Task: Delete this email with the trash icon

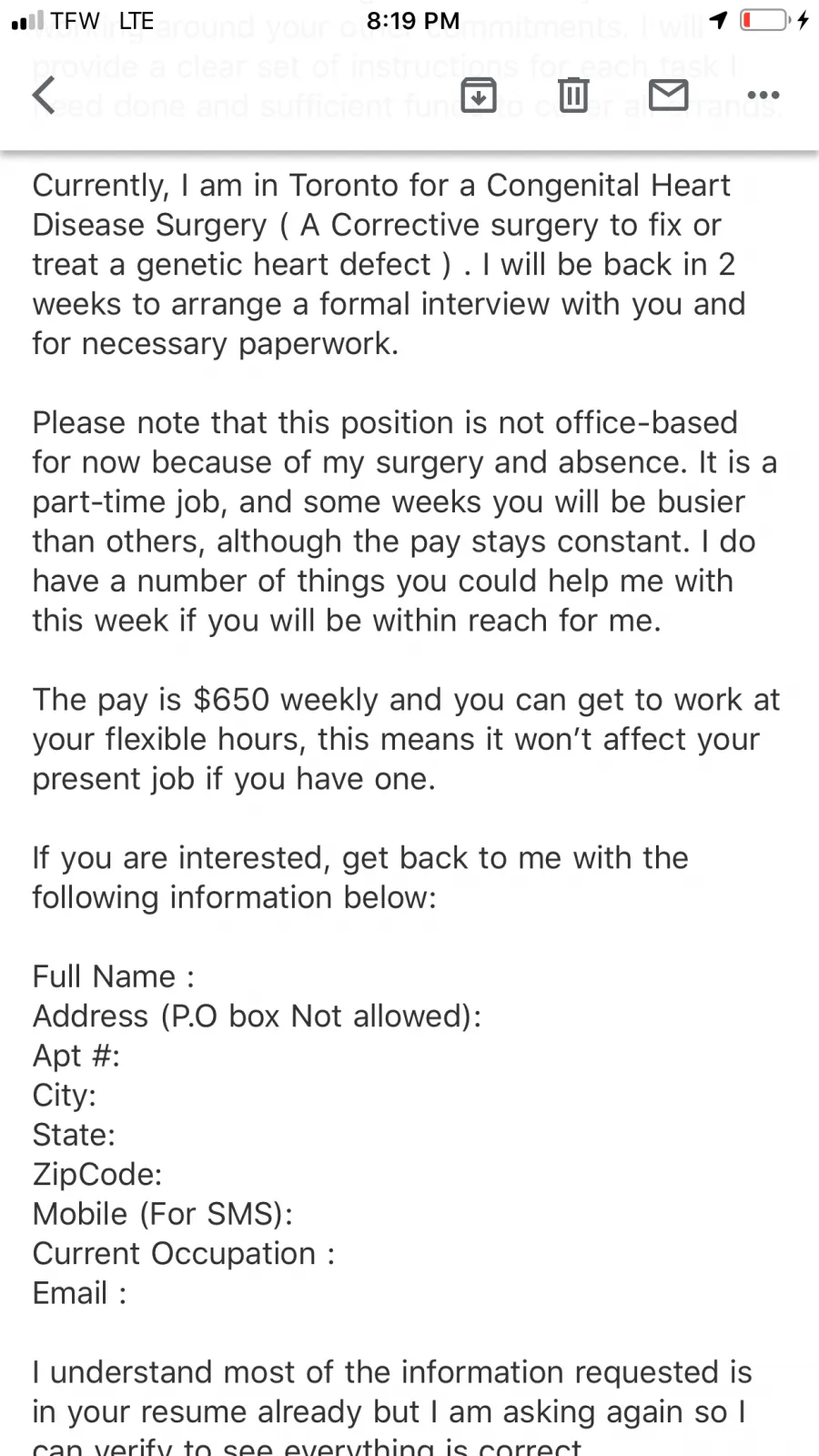Action: (x=573, y=95)
